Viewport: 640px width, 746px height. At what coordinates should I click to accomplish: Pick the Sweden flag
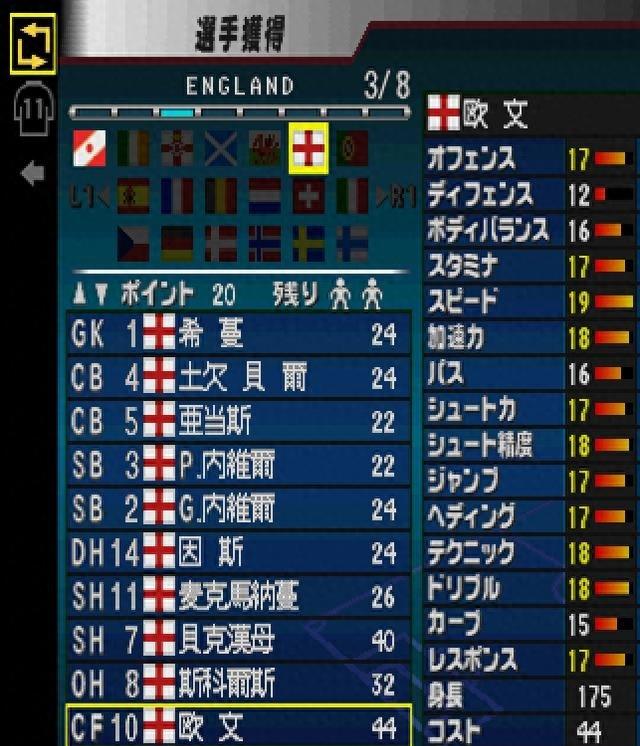(308, 243)
